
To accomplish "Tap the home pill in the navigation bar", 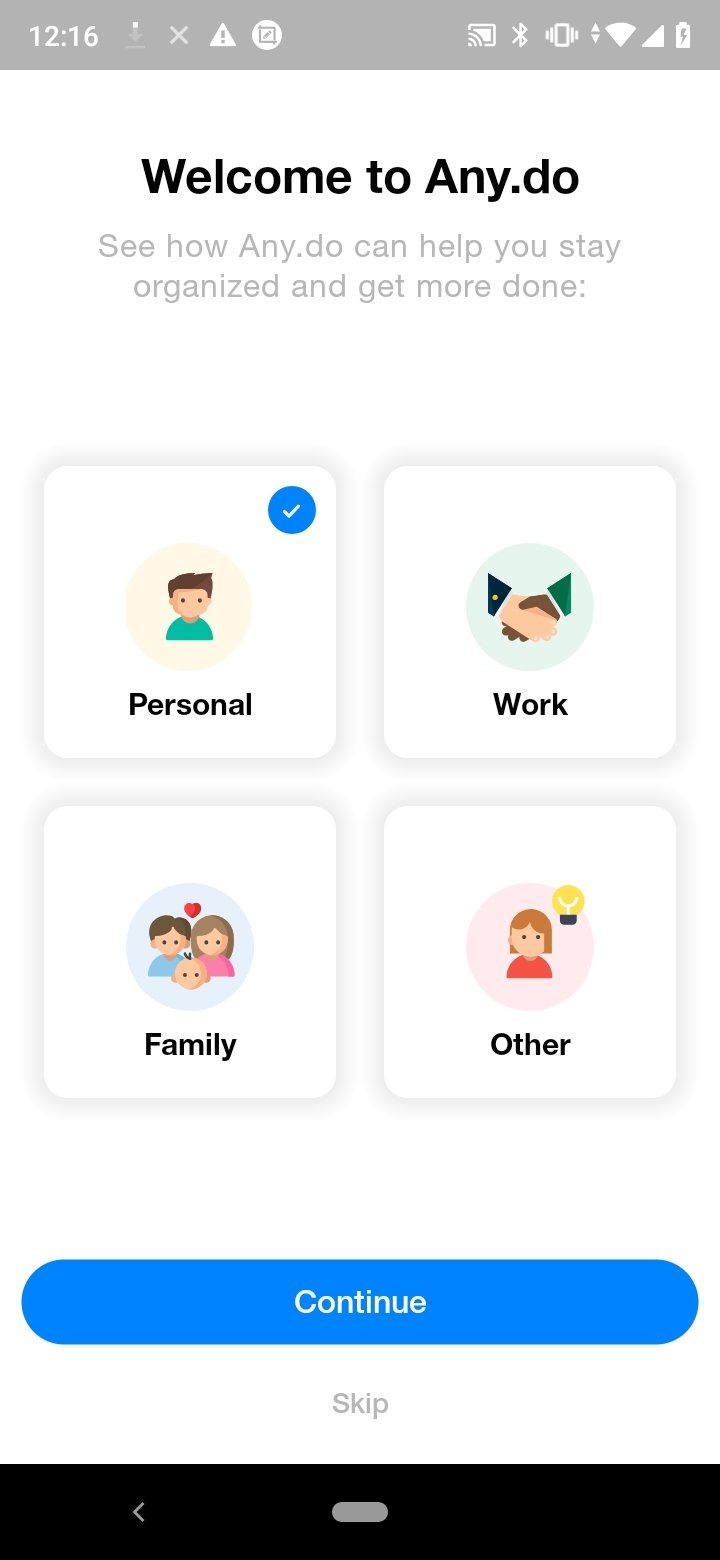I will [x=360, y=1512].
